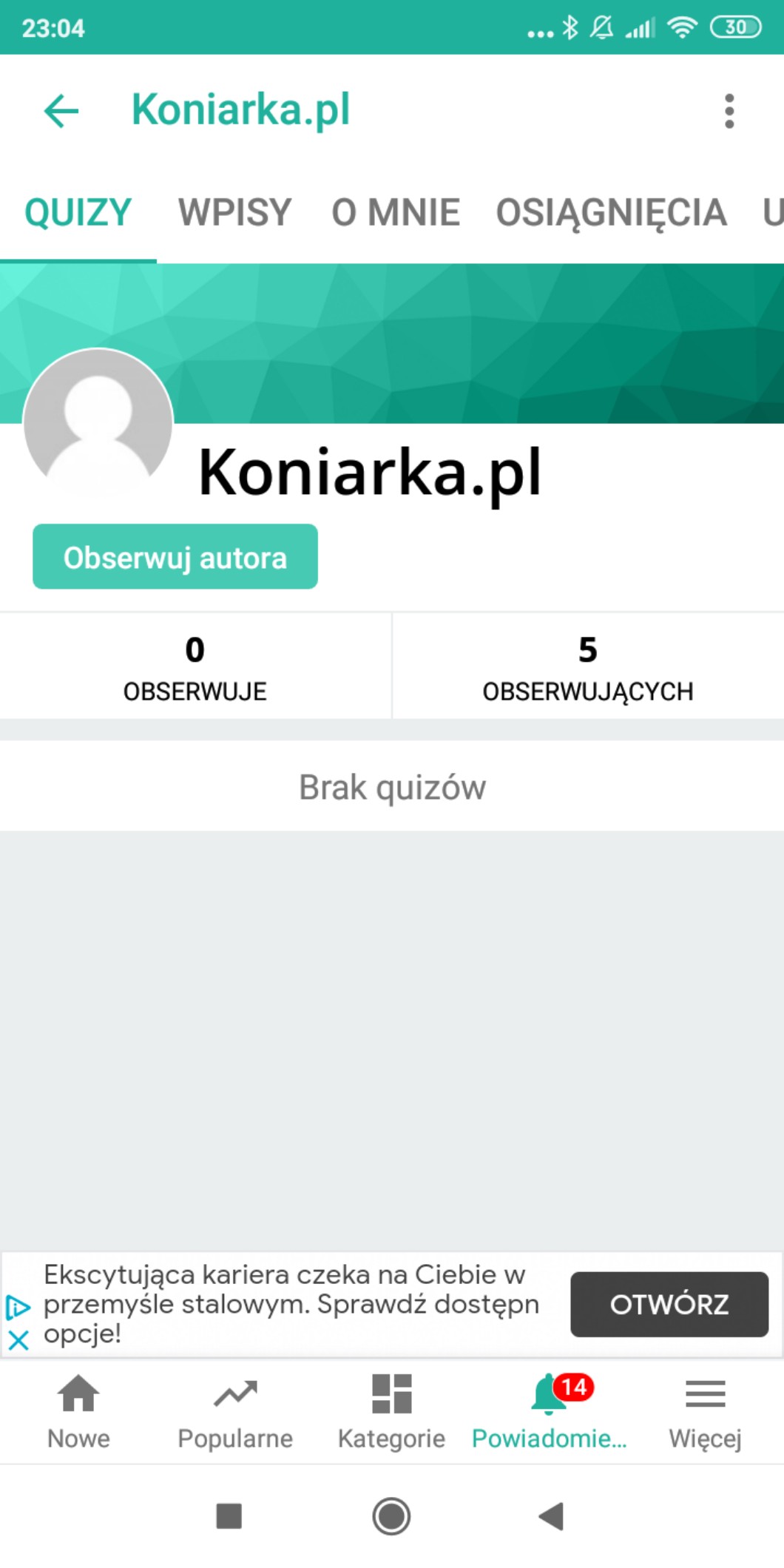Go back using the top-left arrow
Image resolution: width=784 pixels, height=1568 pixels.
coord(61,111)
